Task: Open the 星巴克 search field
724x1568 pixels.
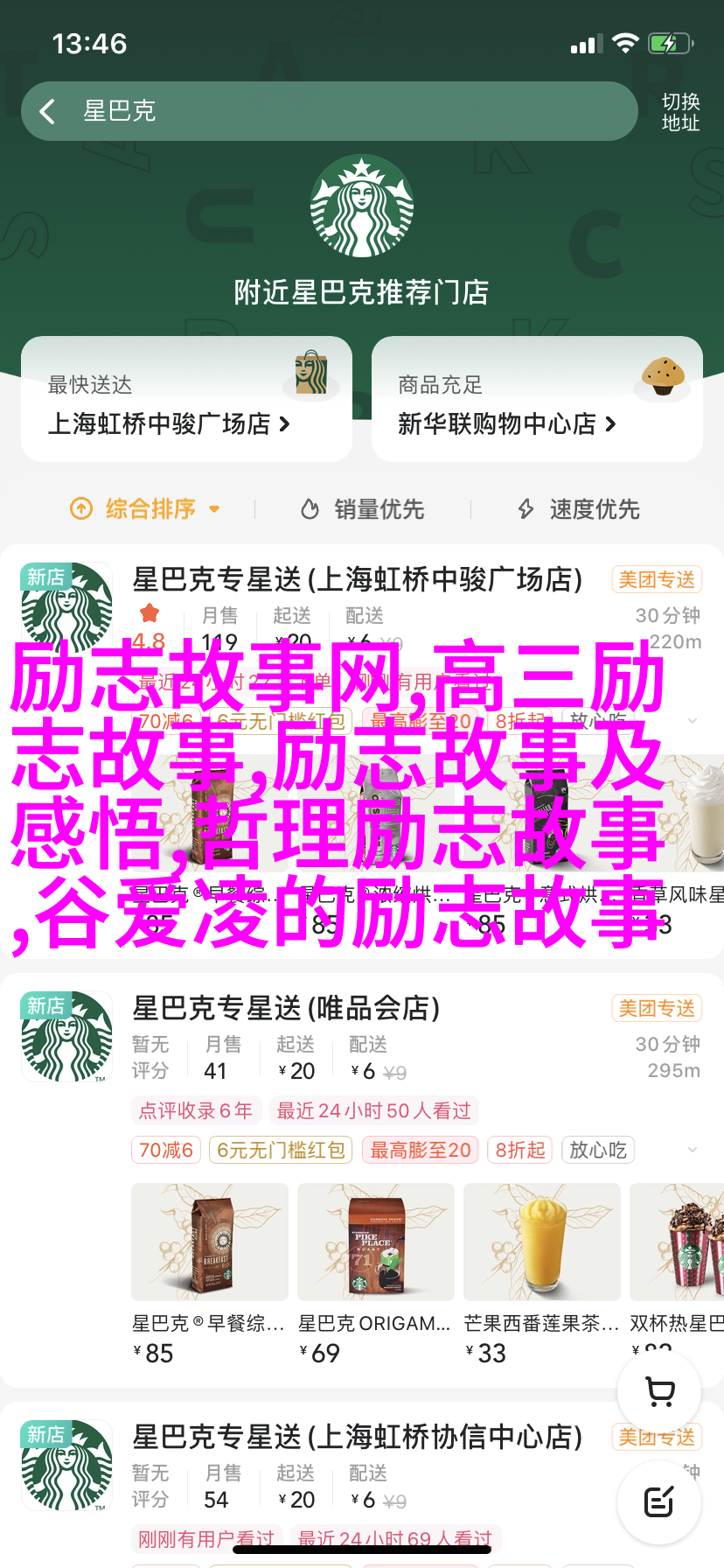Action: click(350, 111)
